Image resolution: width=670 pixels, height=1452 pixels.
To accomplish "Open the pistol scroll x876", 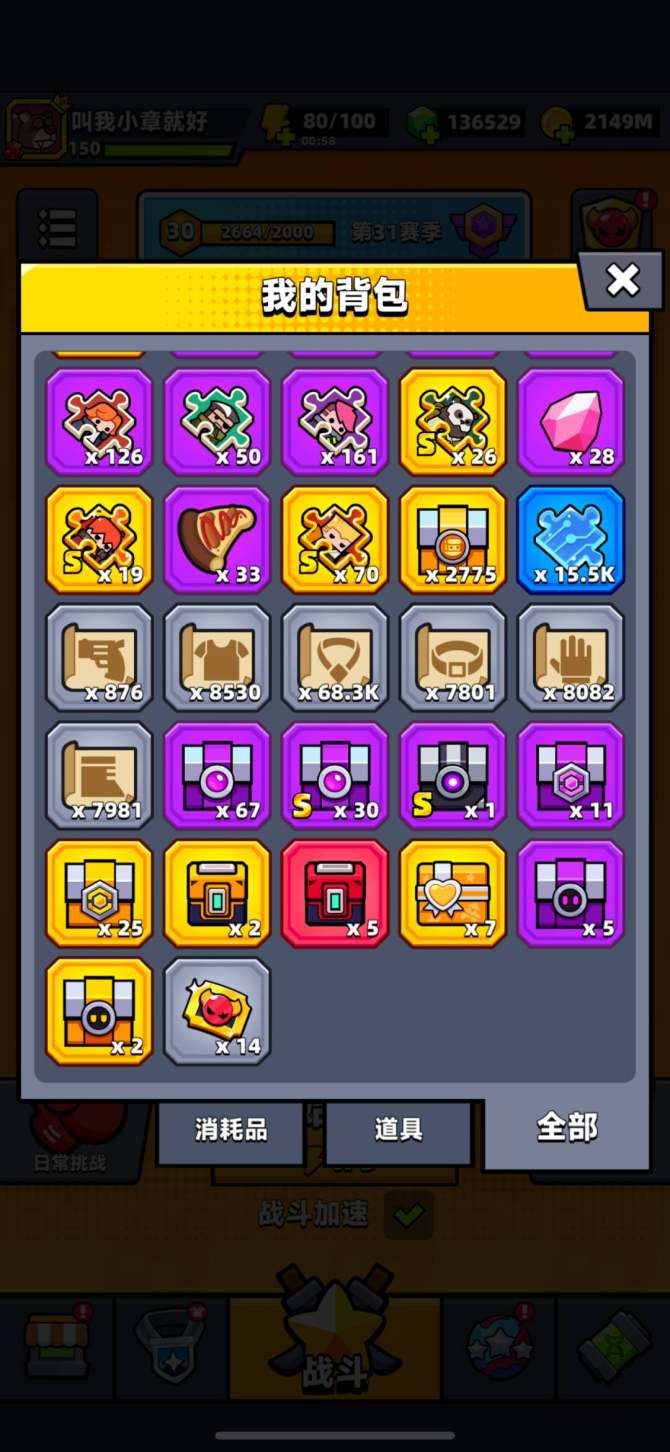I will (x=99, y=657).
